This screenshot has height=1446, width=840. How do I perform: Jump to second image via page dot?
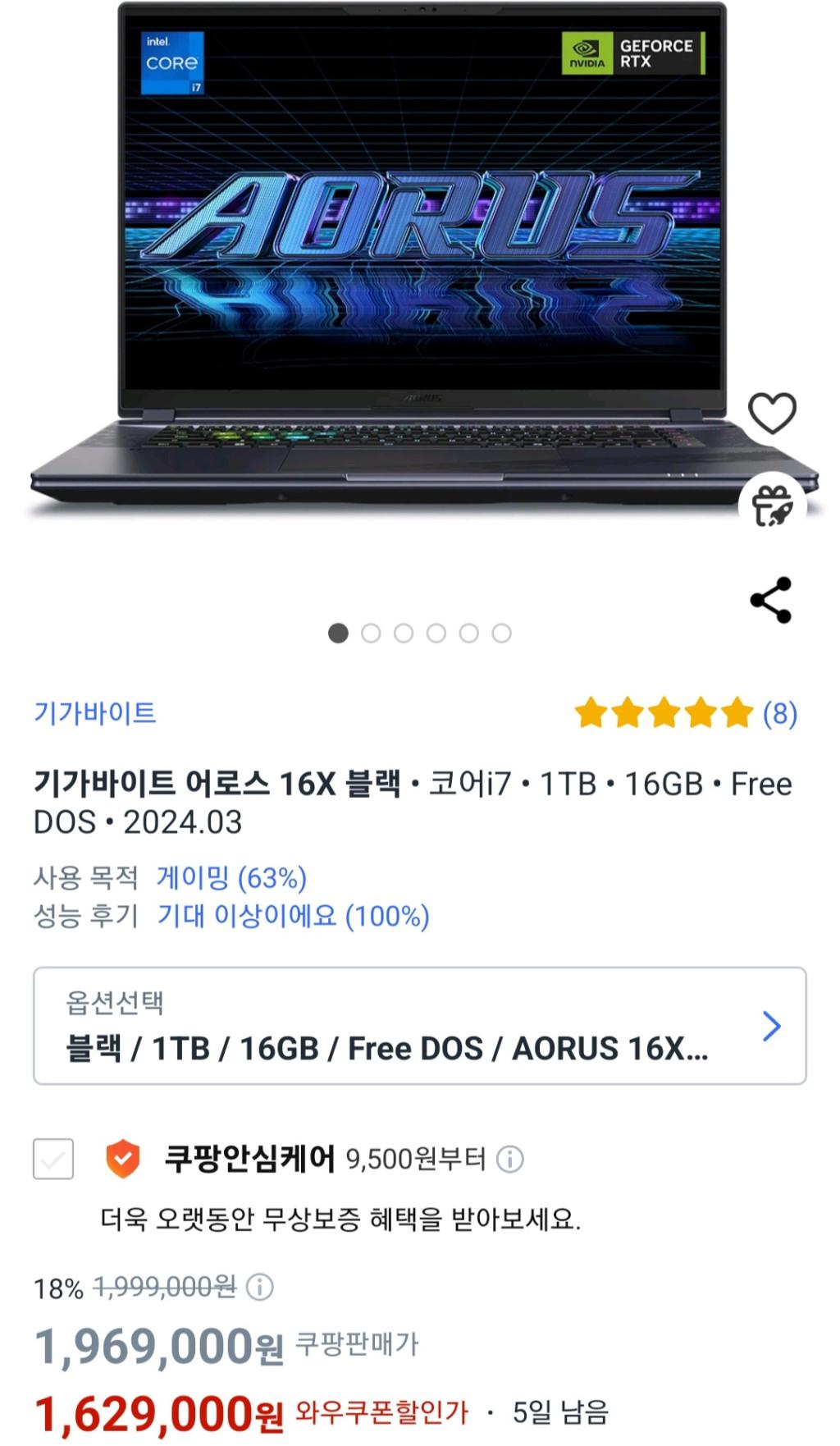(x=371, y=634)
